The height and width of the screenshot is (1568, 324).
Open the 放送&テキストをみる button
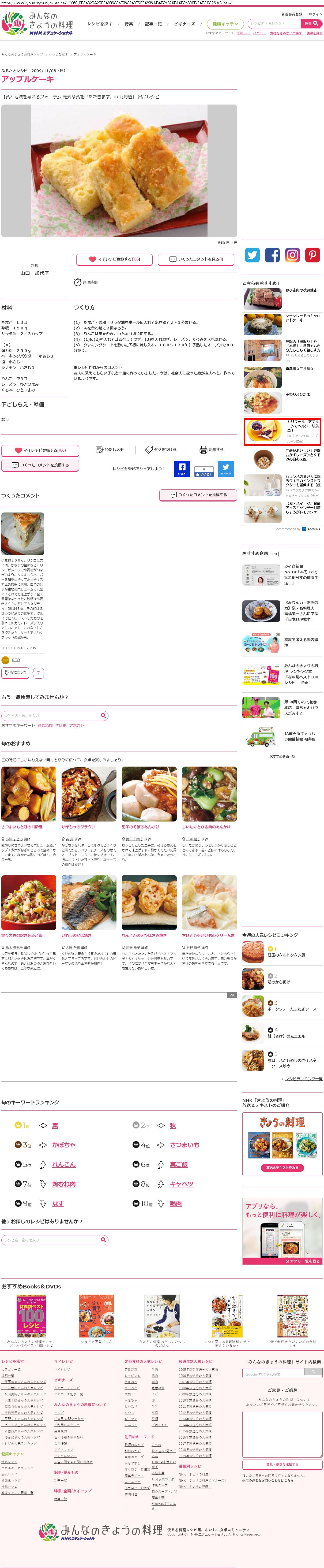[x=282, y=1168]
